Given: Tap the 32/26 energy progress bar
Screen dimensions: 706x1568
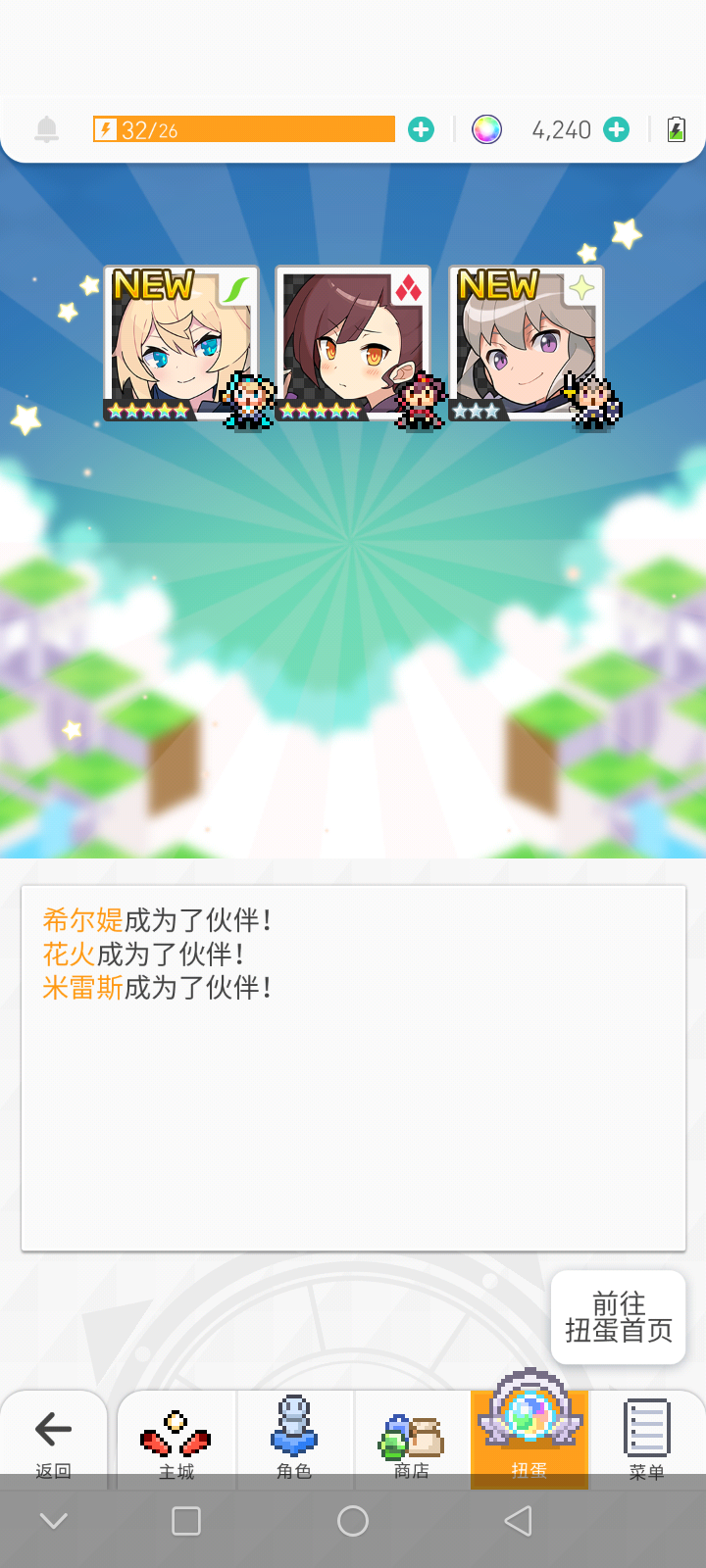Looking at the screenshot, I should [245, 128].
